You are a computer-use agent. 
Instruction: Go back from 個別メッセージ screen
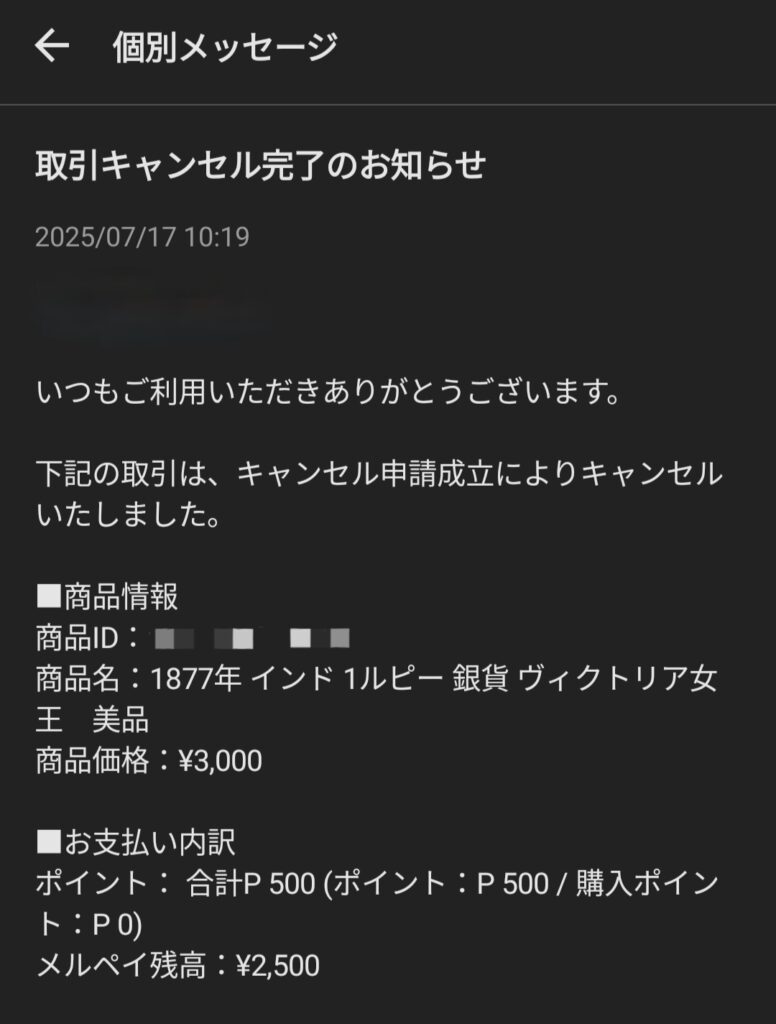[x=52, y=46]
